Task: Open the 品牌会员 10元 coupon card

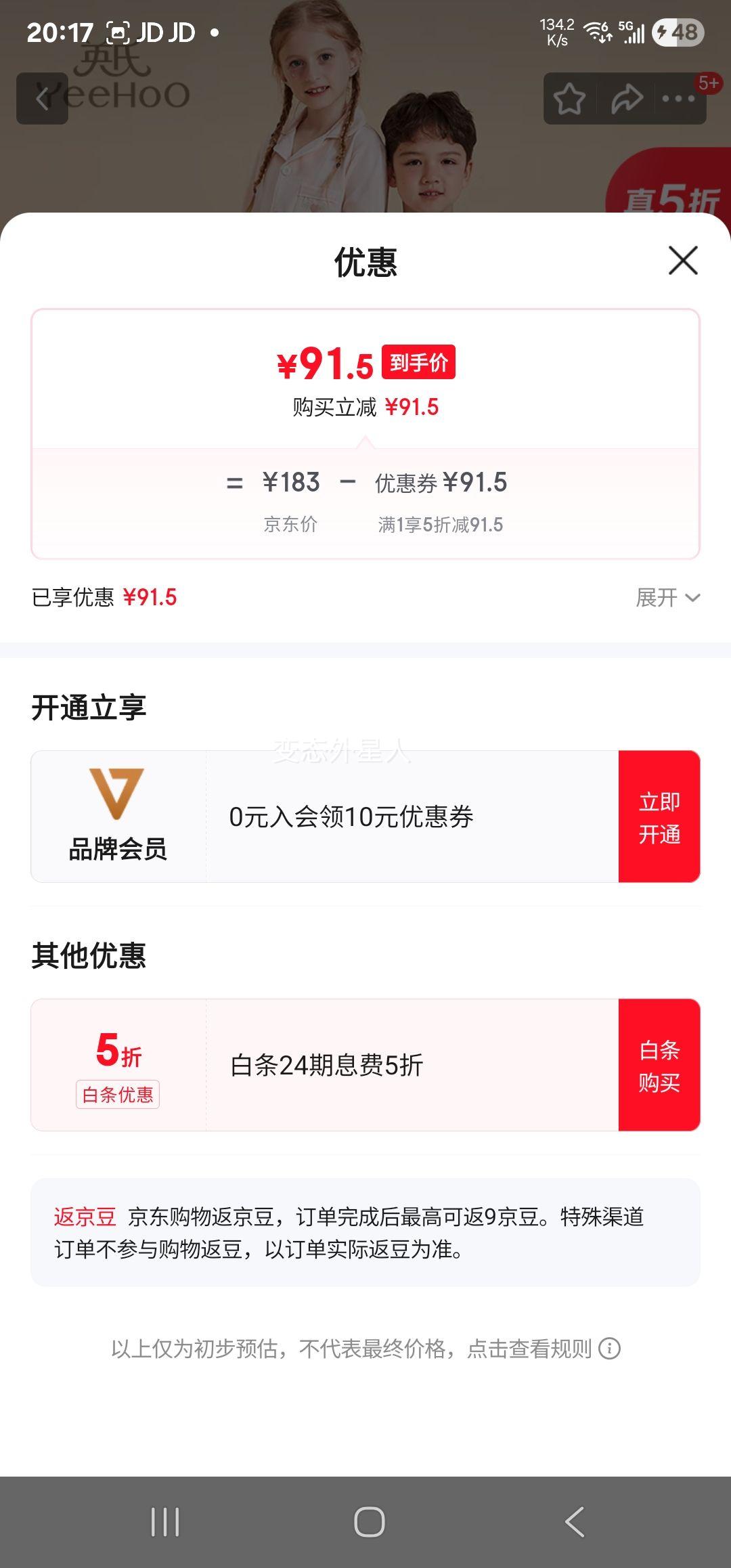Action: 325,816
